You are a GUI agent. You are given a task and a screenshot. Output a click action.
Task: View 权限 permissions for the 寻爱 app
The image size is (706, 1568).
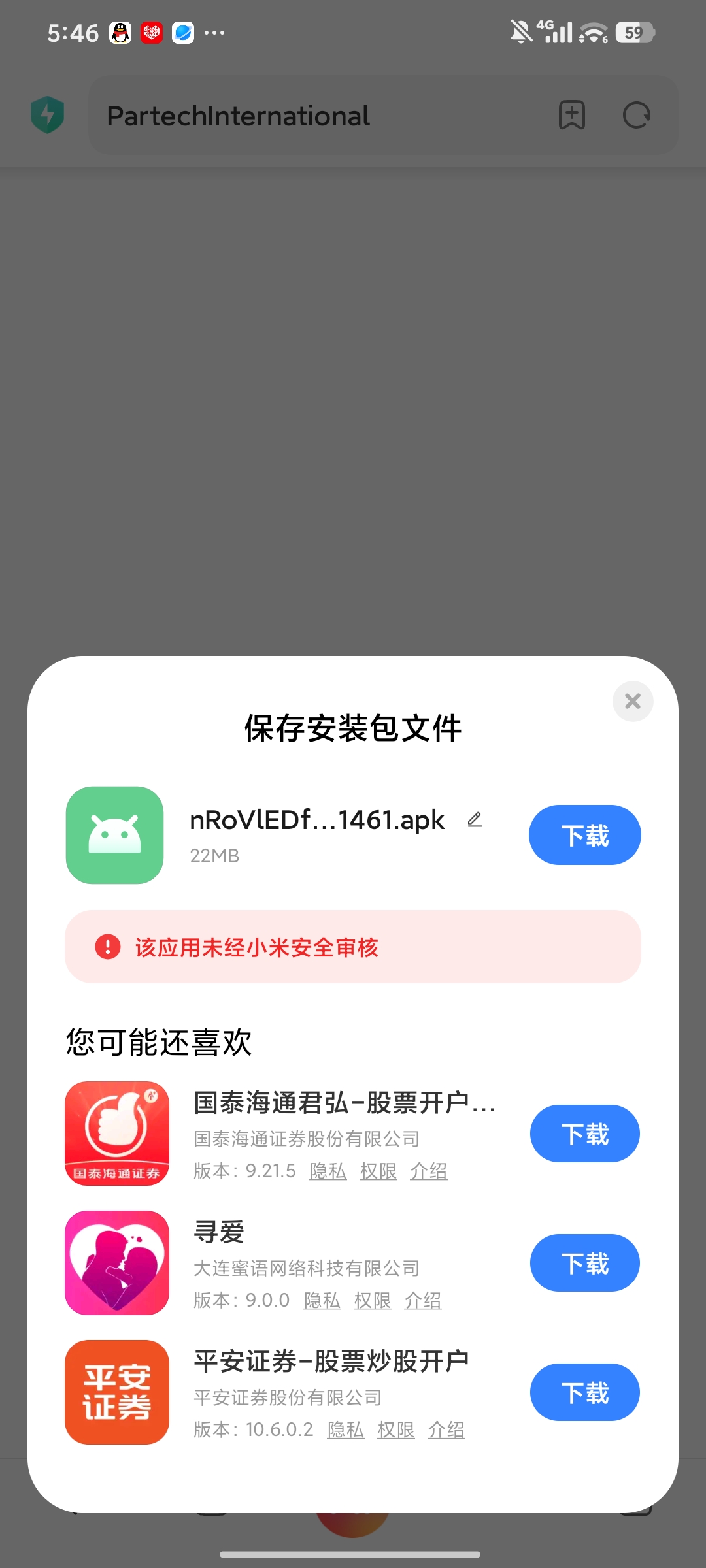[373, 1300]
